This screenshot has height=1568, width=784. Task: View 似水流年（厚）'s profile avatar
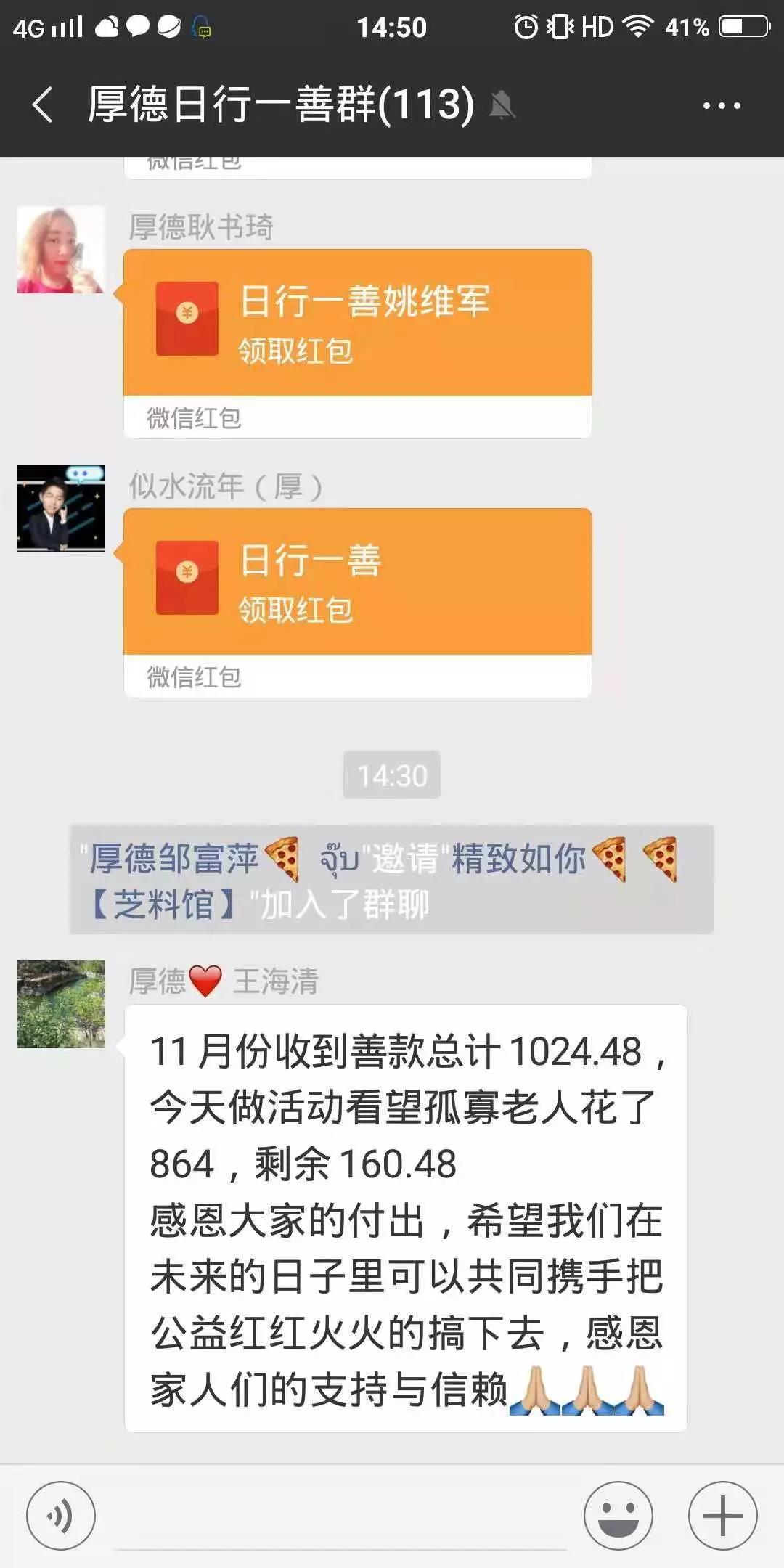(61, 509)
